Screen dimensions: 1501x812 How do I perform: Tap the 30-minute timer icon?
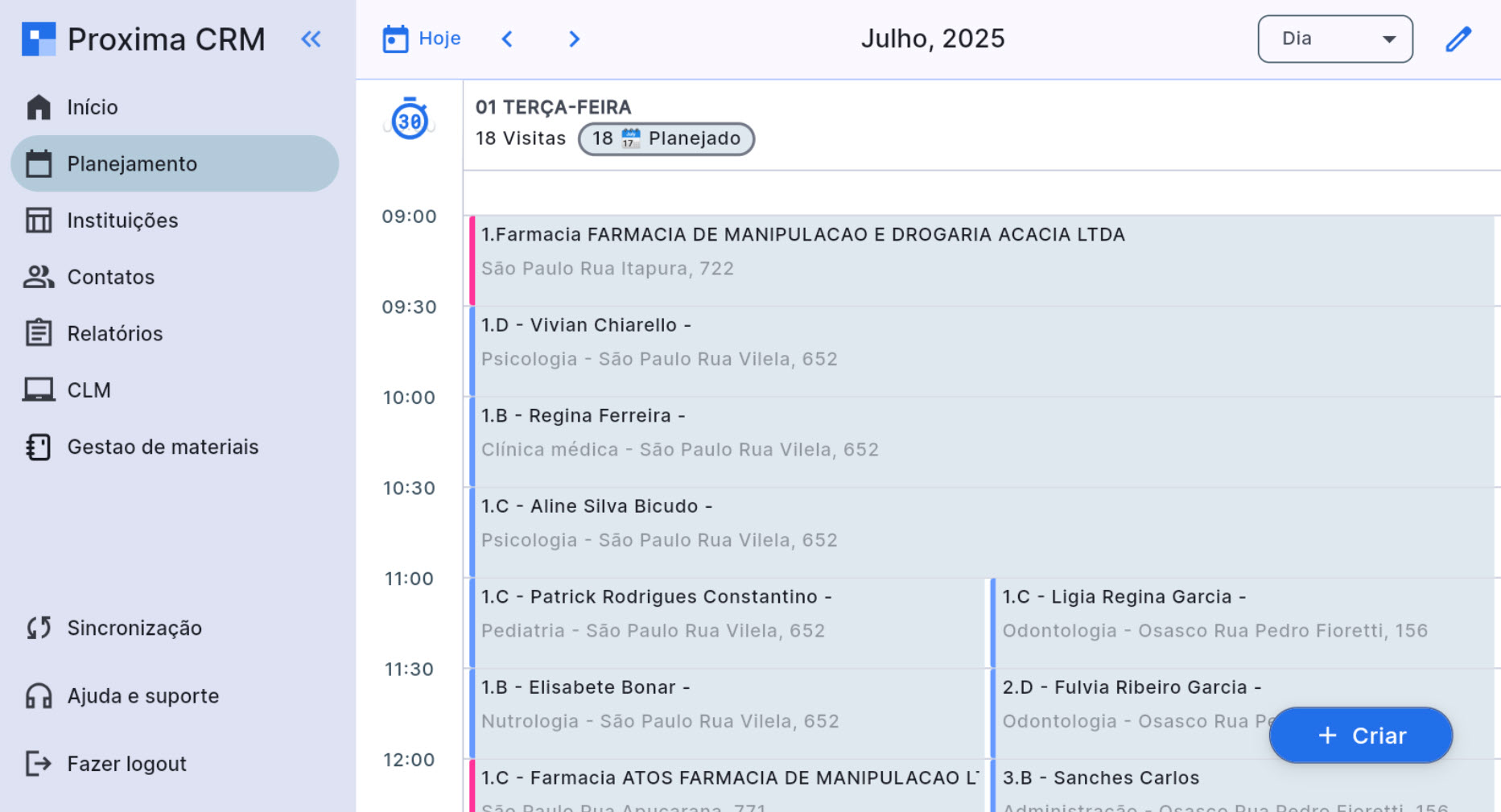[410, 120]
